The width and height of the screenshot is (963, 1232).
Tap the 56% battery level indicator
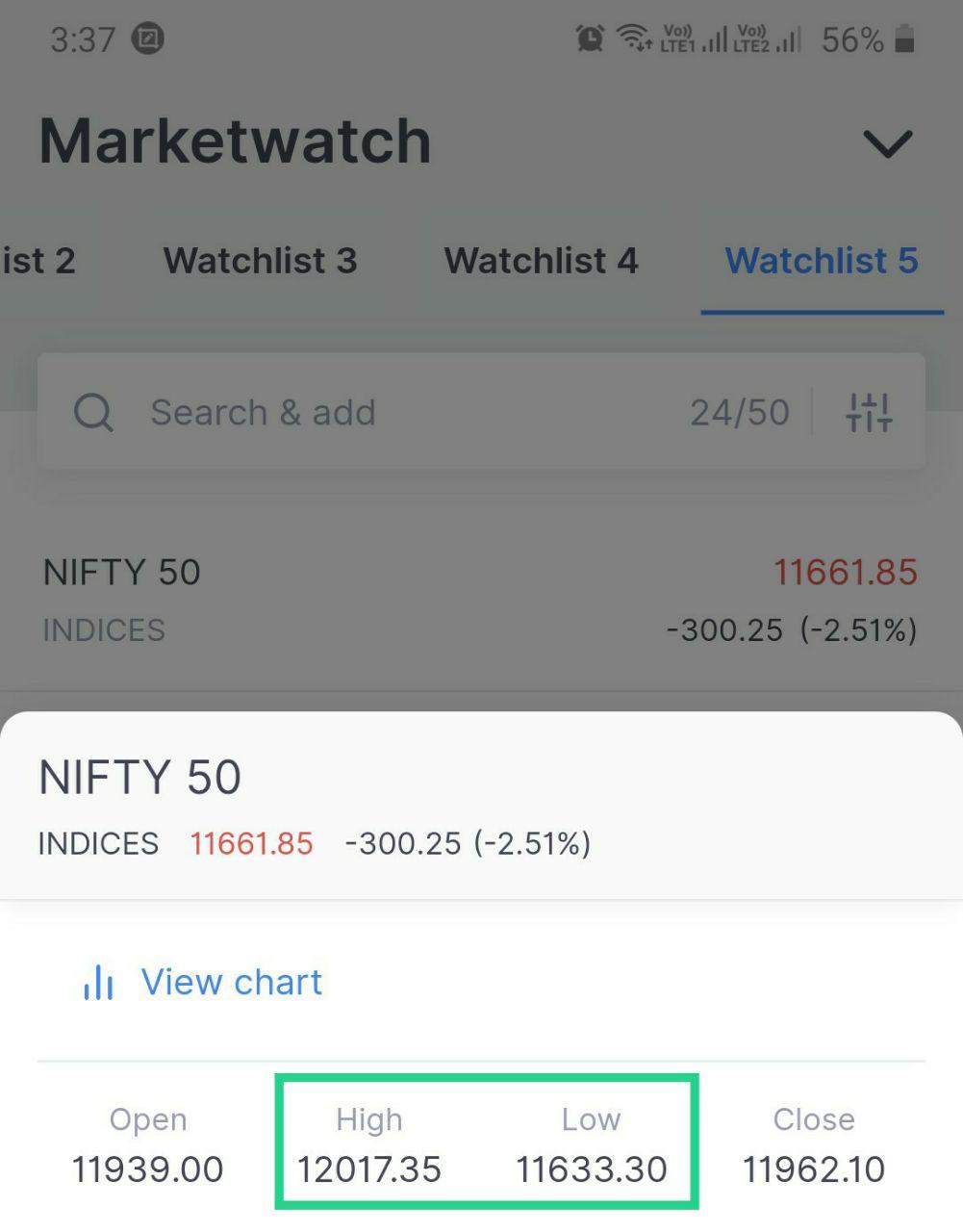[850, 39]
